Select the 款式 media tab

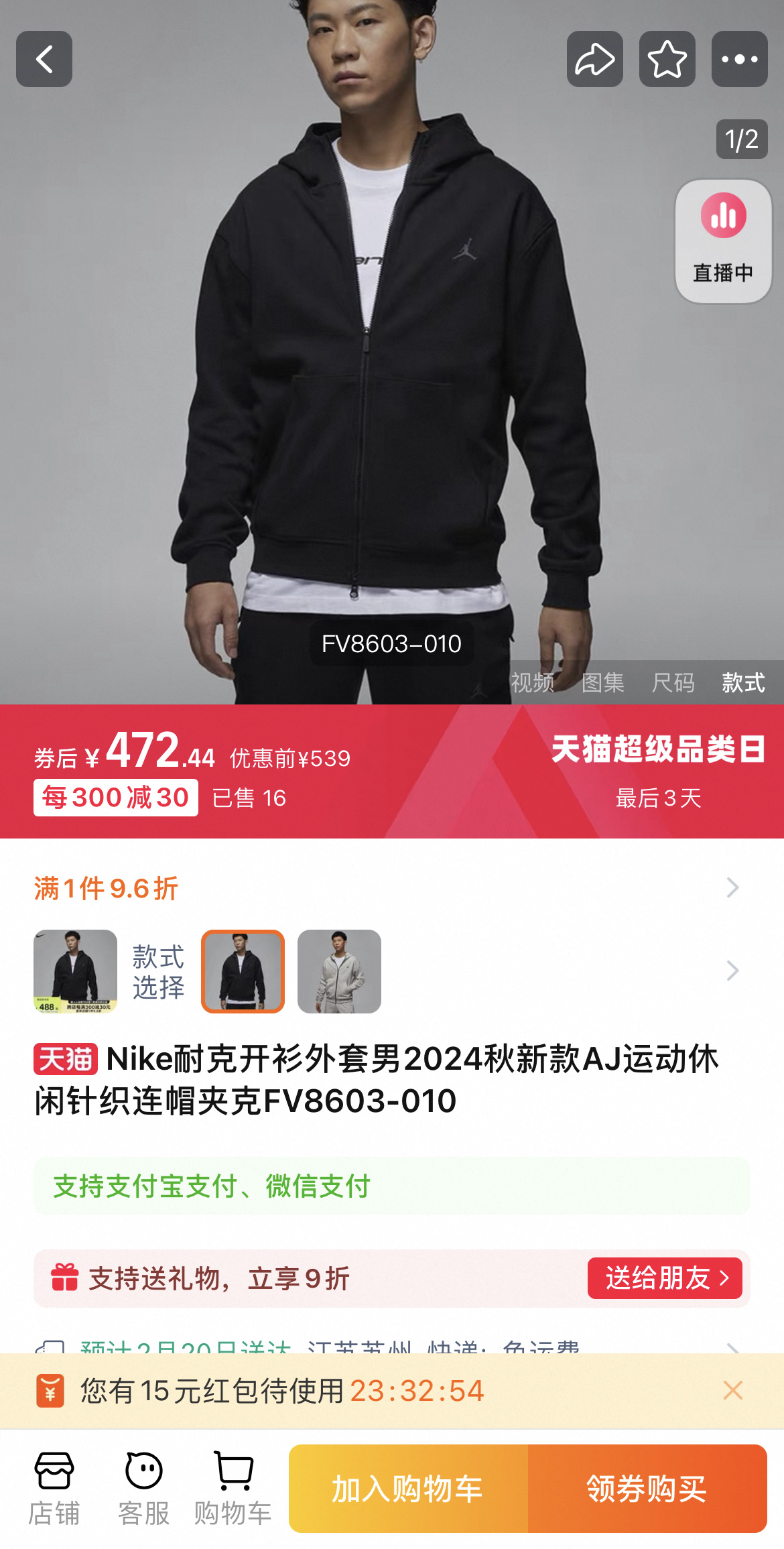coord(743,682)
